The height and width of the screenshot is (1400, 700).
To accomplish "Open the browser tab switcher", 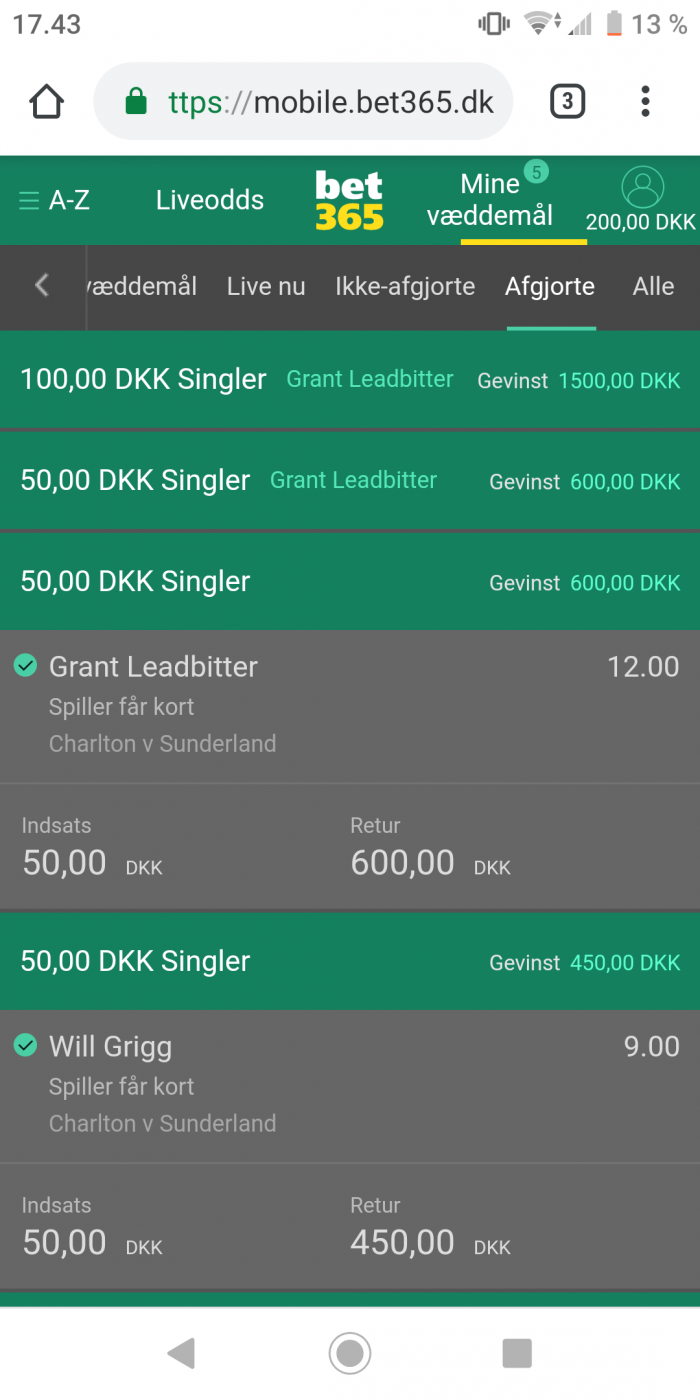I will pyautogui.click(x=567, y=101).
